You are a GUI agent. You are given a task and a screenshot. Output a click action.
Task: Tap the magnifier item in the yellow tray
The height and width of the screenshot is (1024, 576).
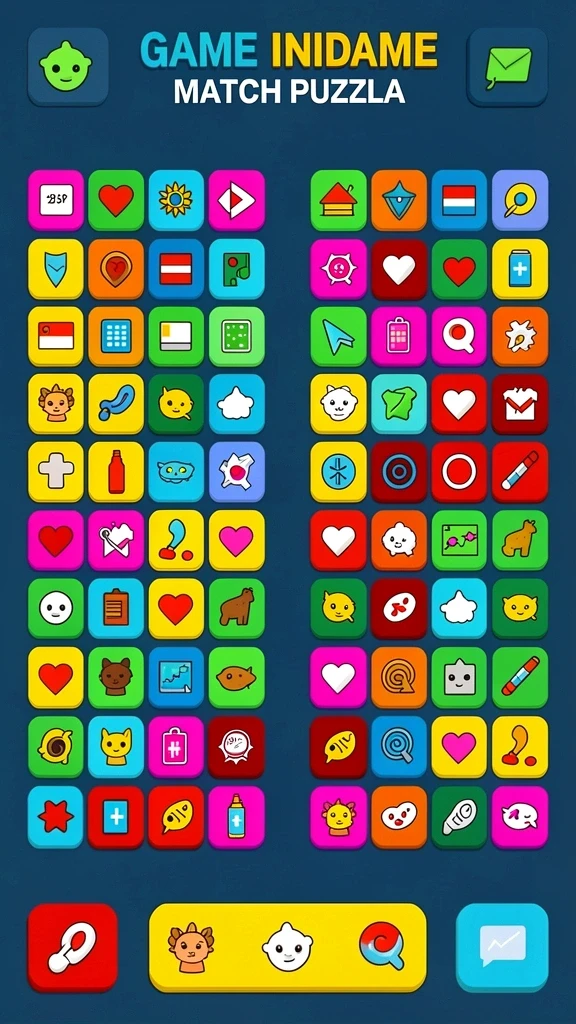(382, 946)
